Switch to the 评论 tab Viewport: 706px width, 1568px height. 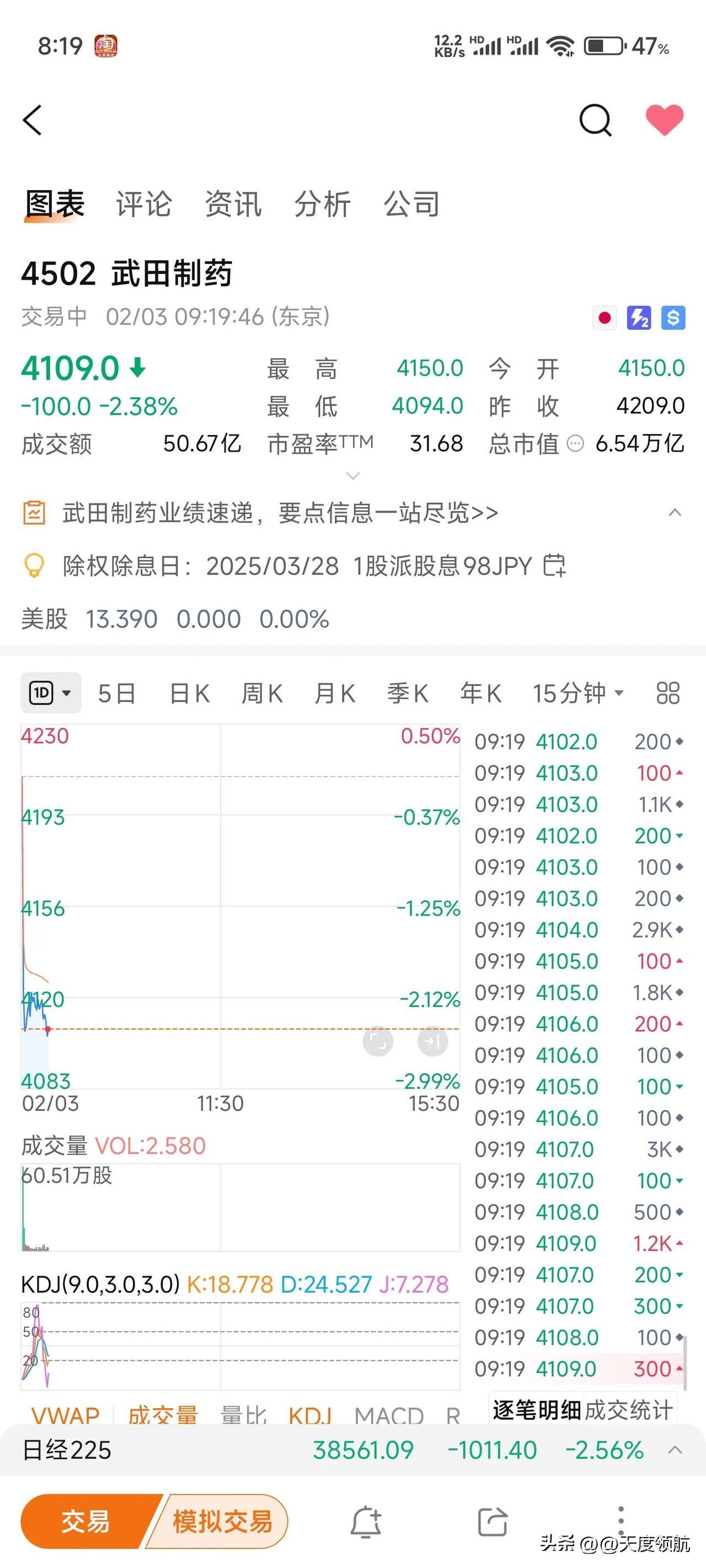[144, 205]
